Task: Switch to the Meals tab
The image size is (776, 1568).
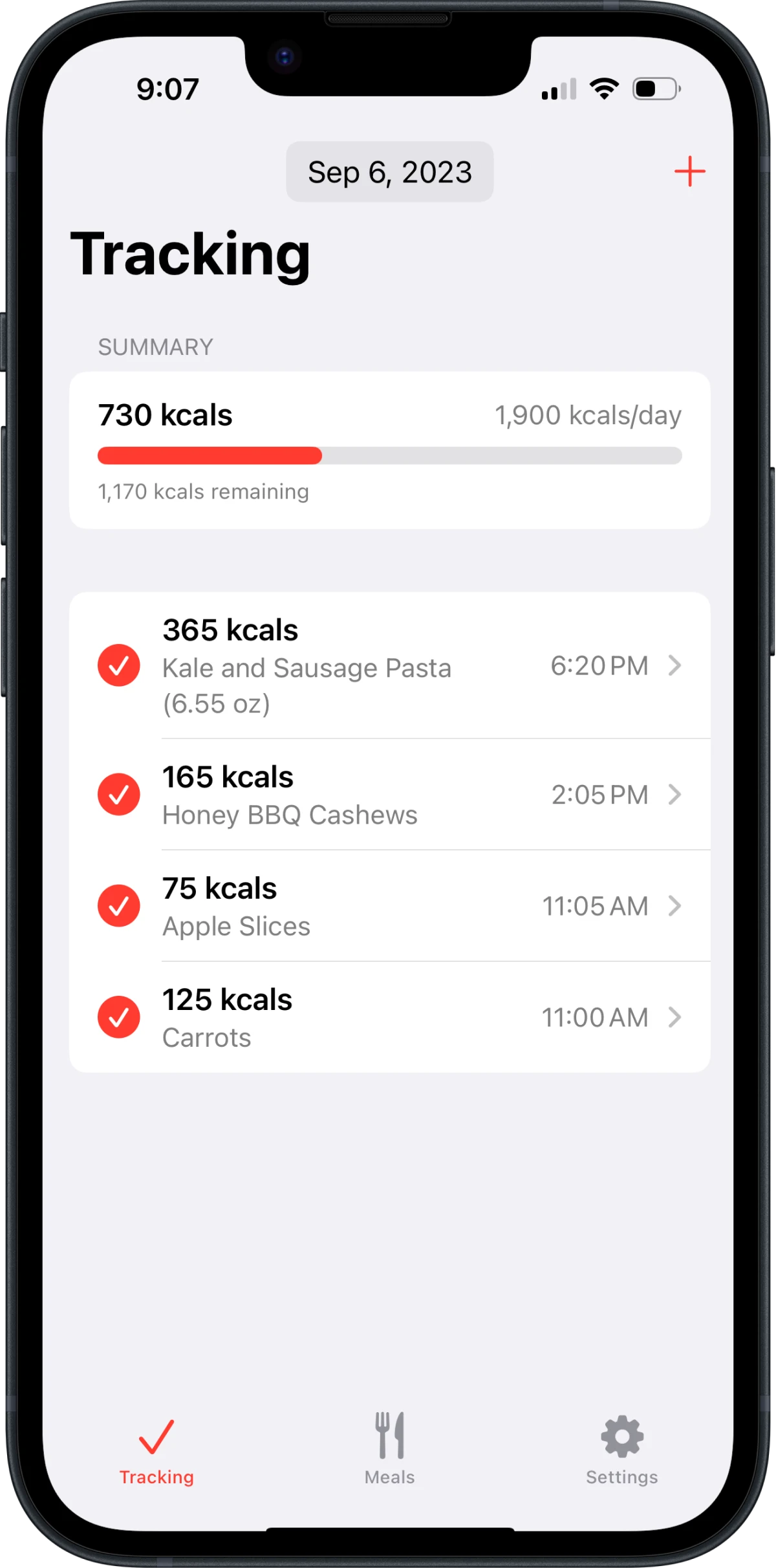Action: coord(389,1450)
